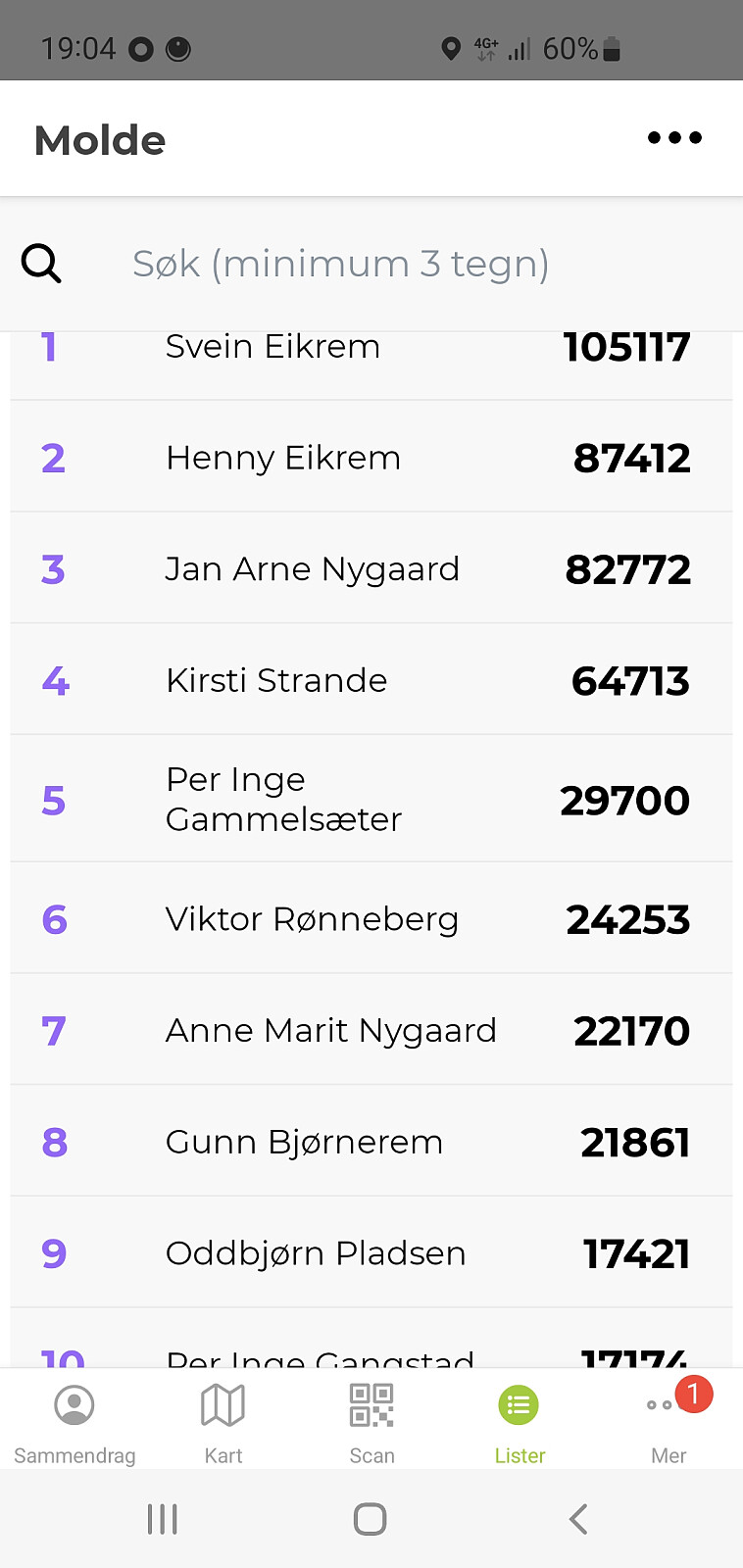Switch to the Kart tab

[x=223, y=1421]
